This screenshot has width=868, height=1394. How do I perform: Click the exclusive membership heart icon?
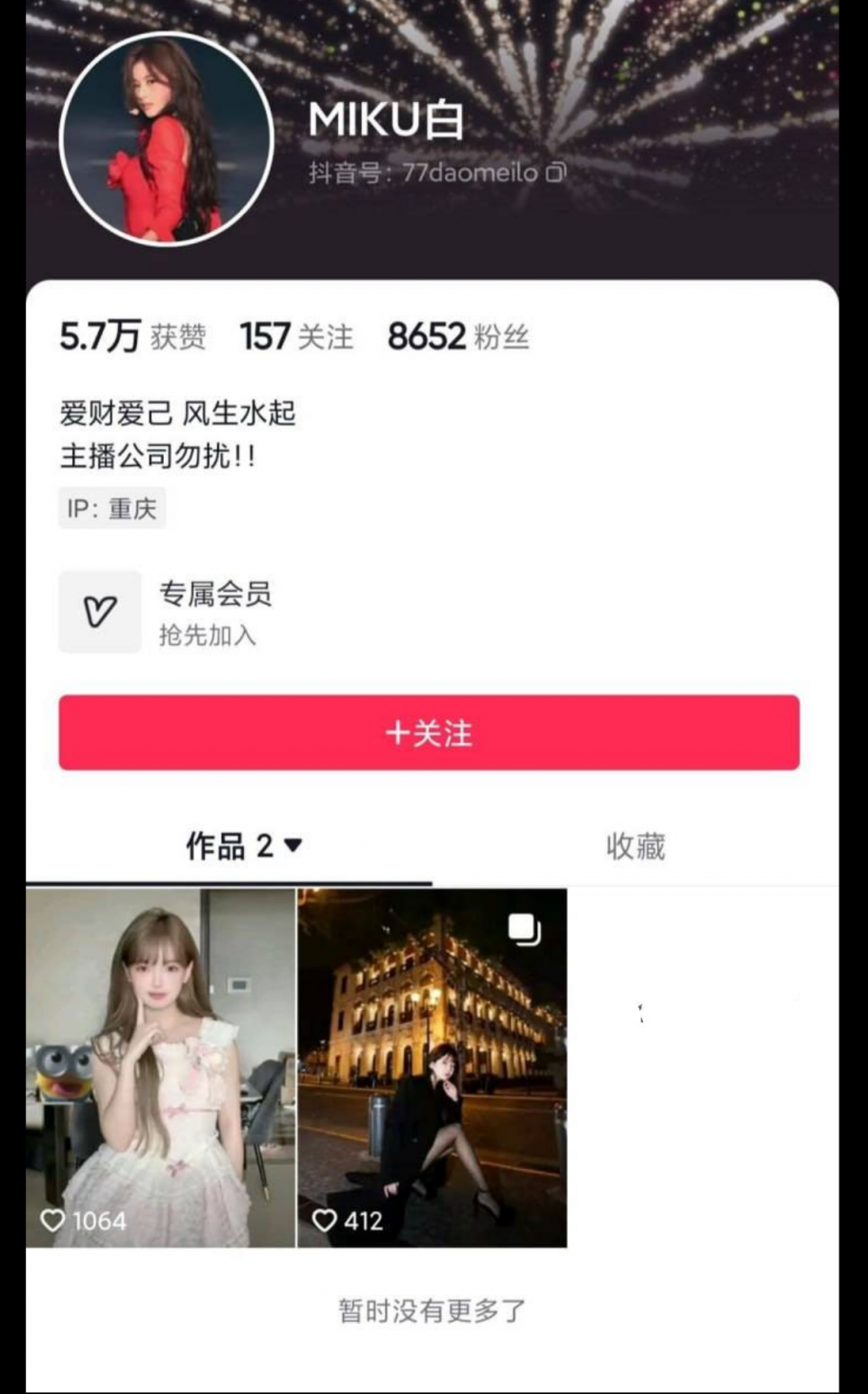[x=100, y=610]
